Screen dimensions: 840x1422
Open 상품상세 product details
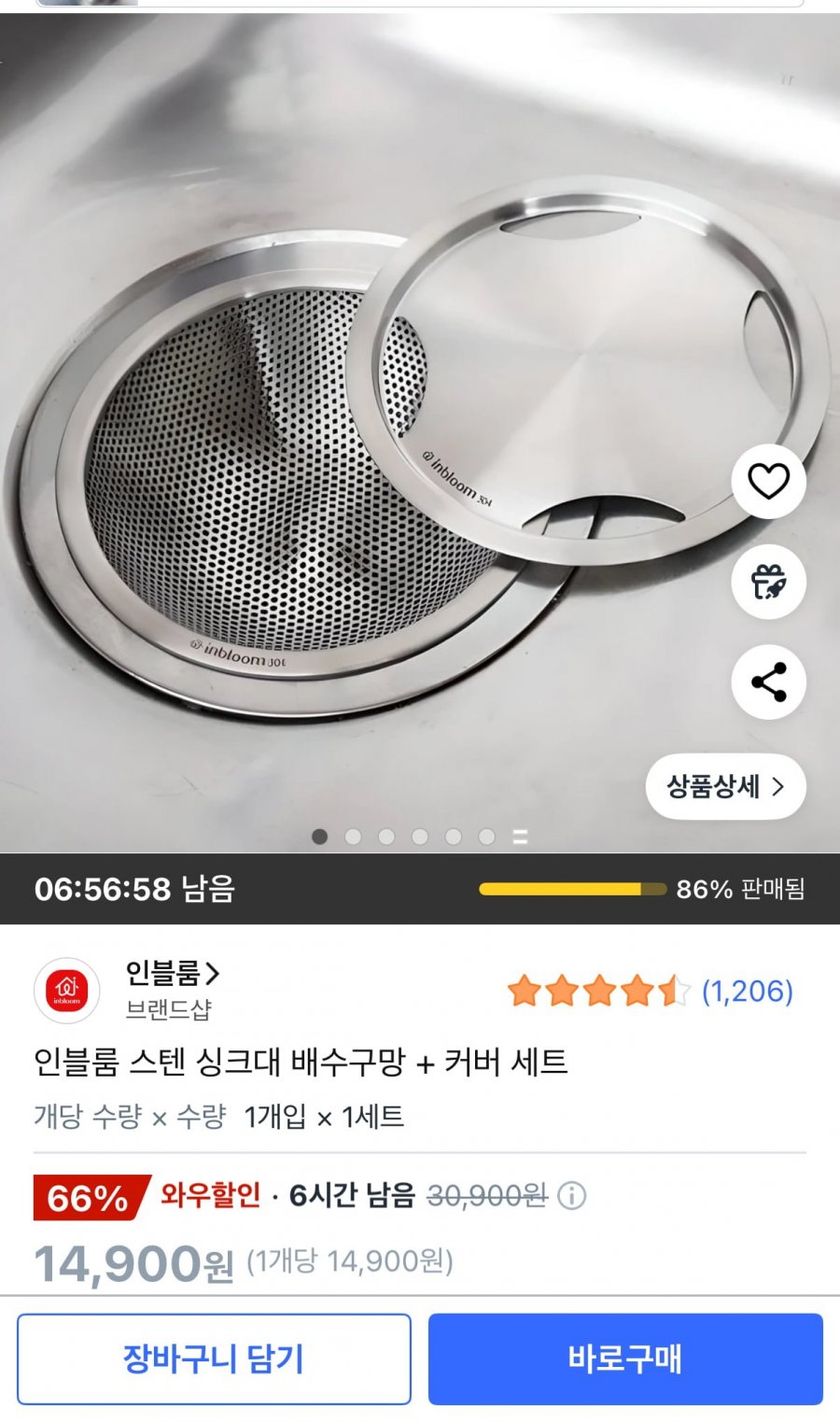pos(725,786)
